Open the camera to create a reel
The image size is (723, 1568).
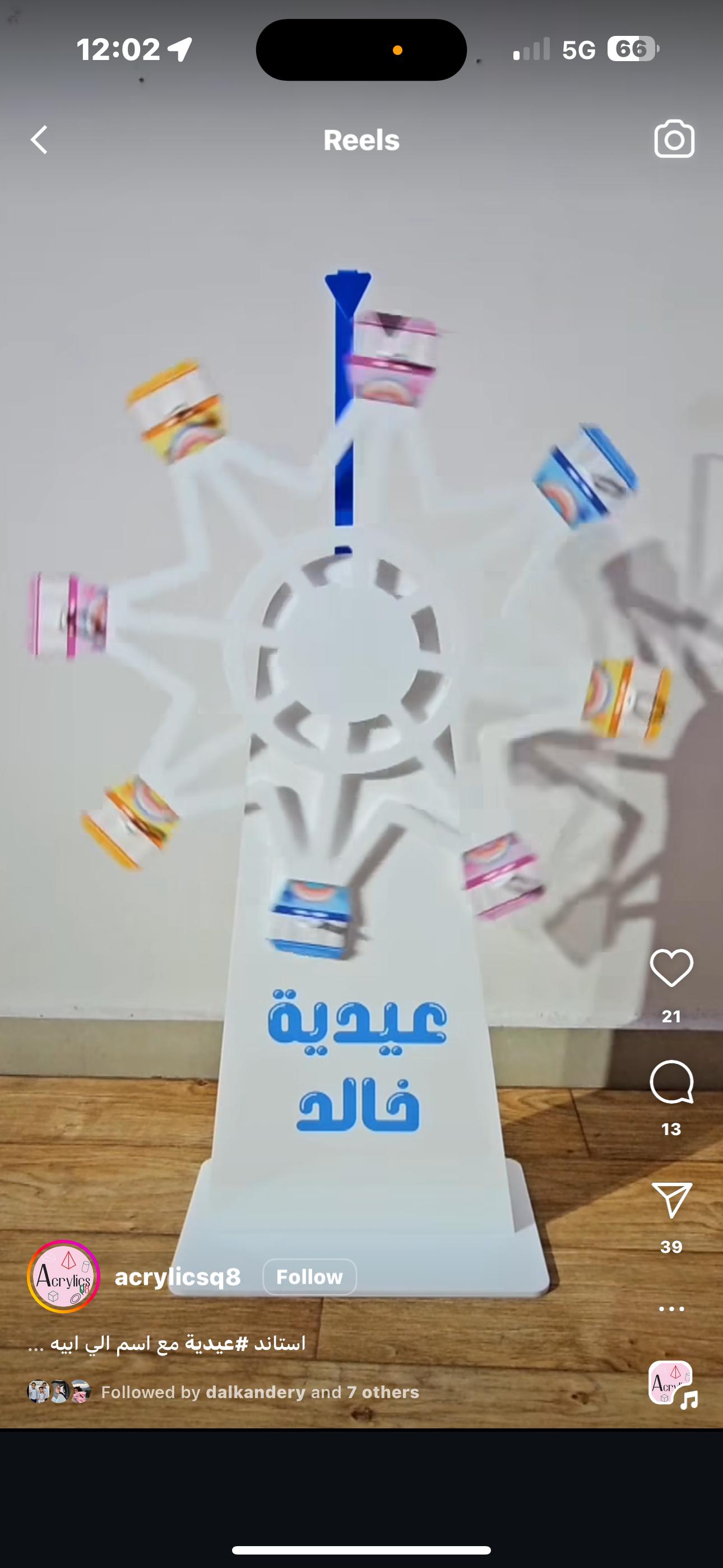click(674, 140)
